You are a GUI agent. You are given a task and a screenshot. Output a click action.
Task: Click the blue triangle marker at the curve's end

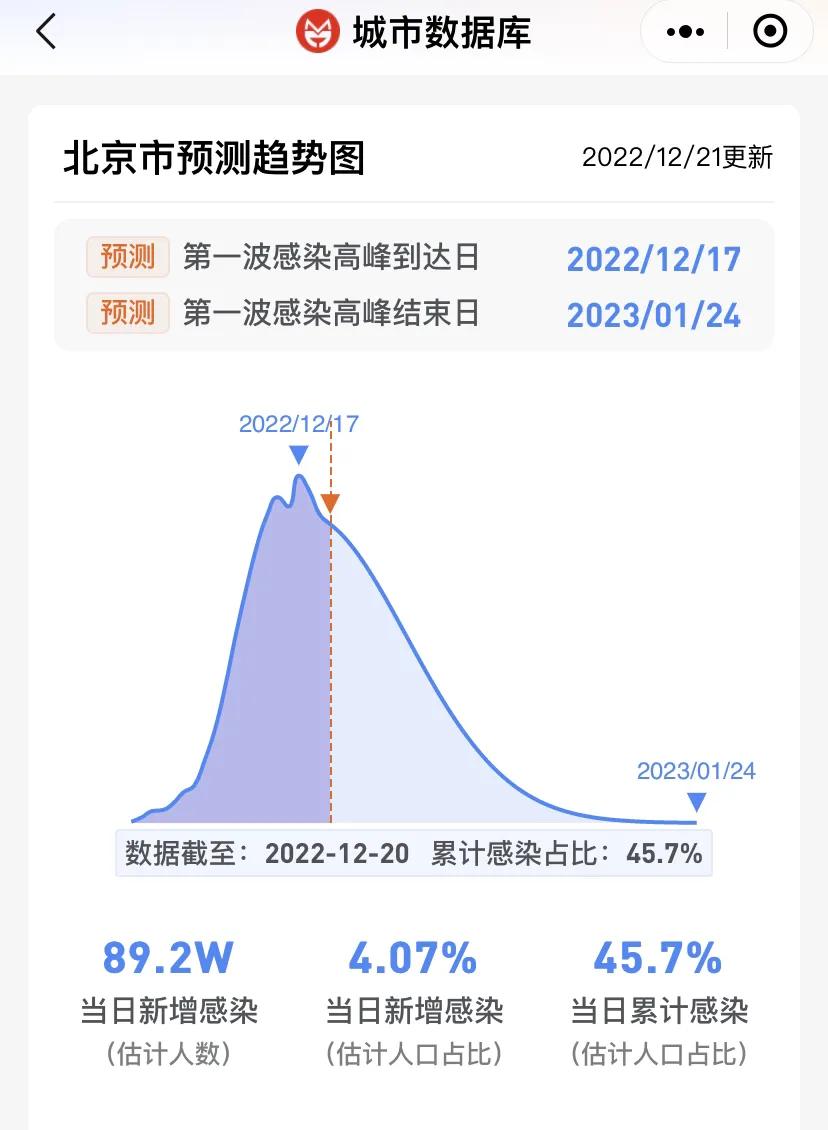click(695, 801)
